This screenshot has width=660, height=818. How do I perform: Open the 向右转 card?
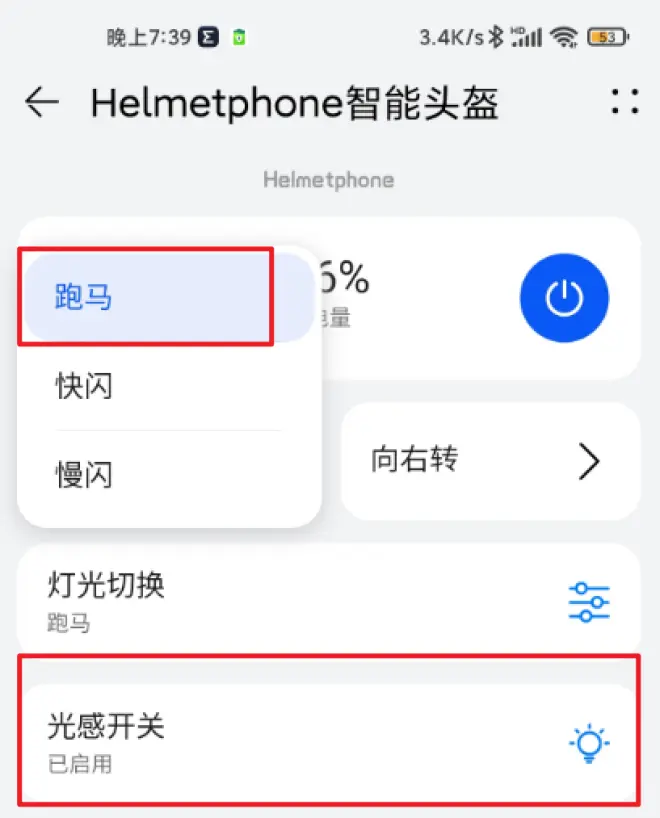tap(490, 461)
